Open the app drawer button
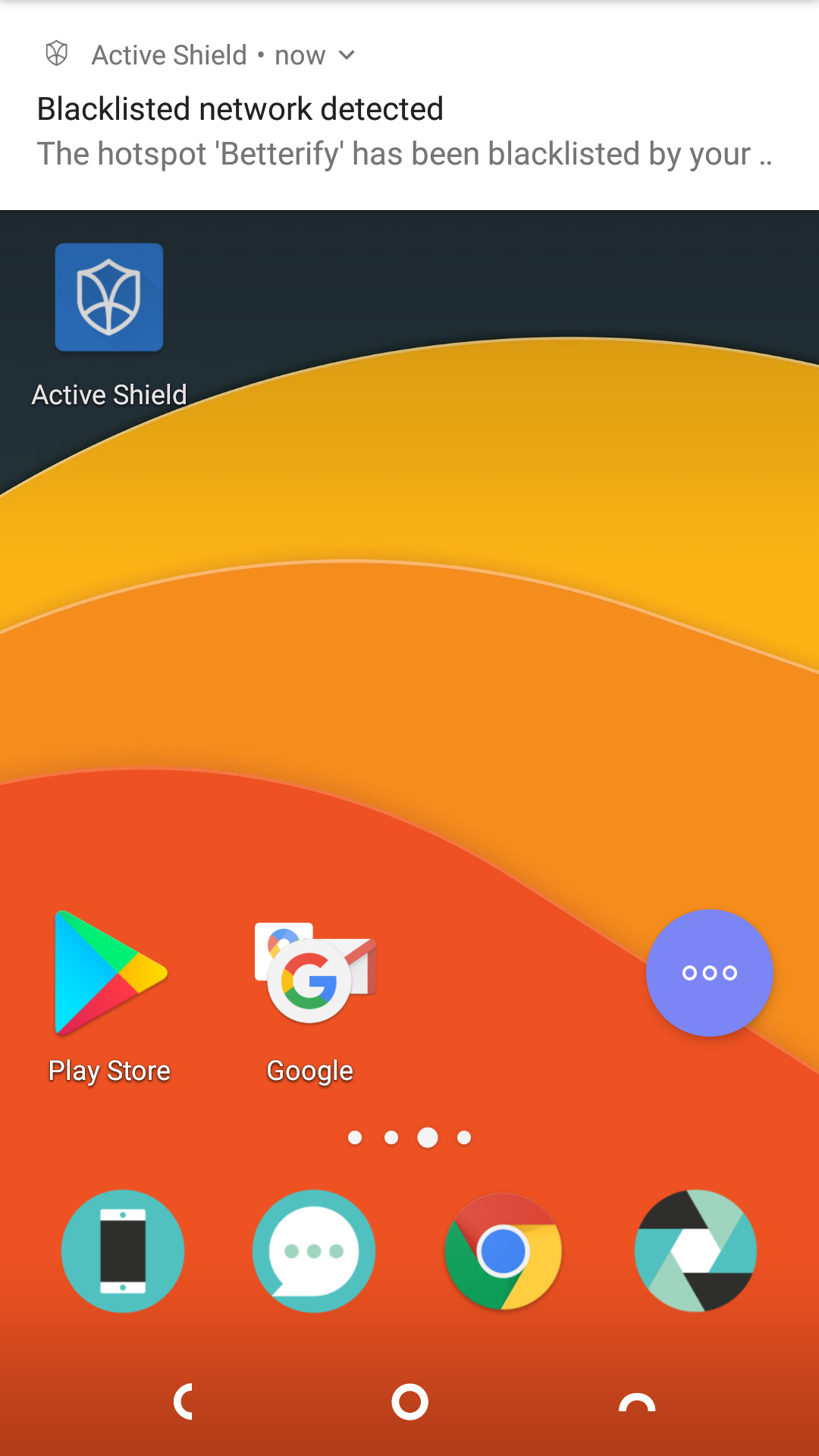The width and height of the screenshot is (819, 1456). click(x=709, y=973)
